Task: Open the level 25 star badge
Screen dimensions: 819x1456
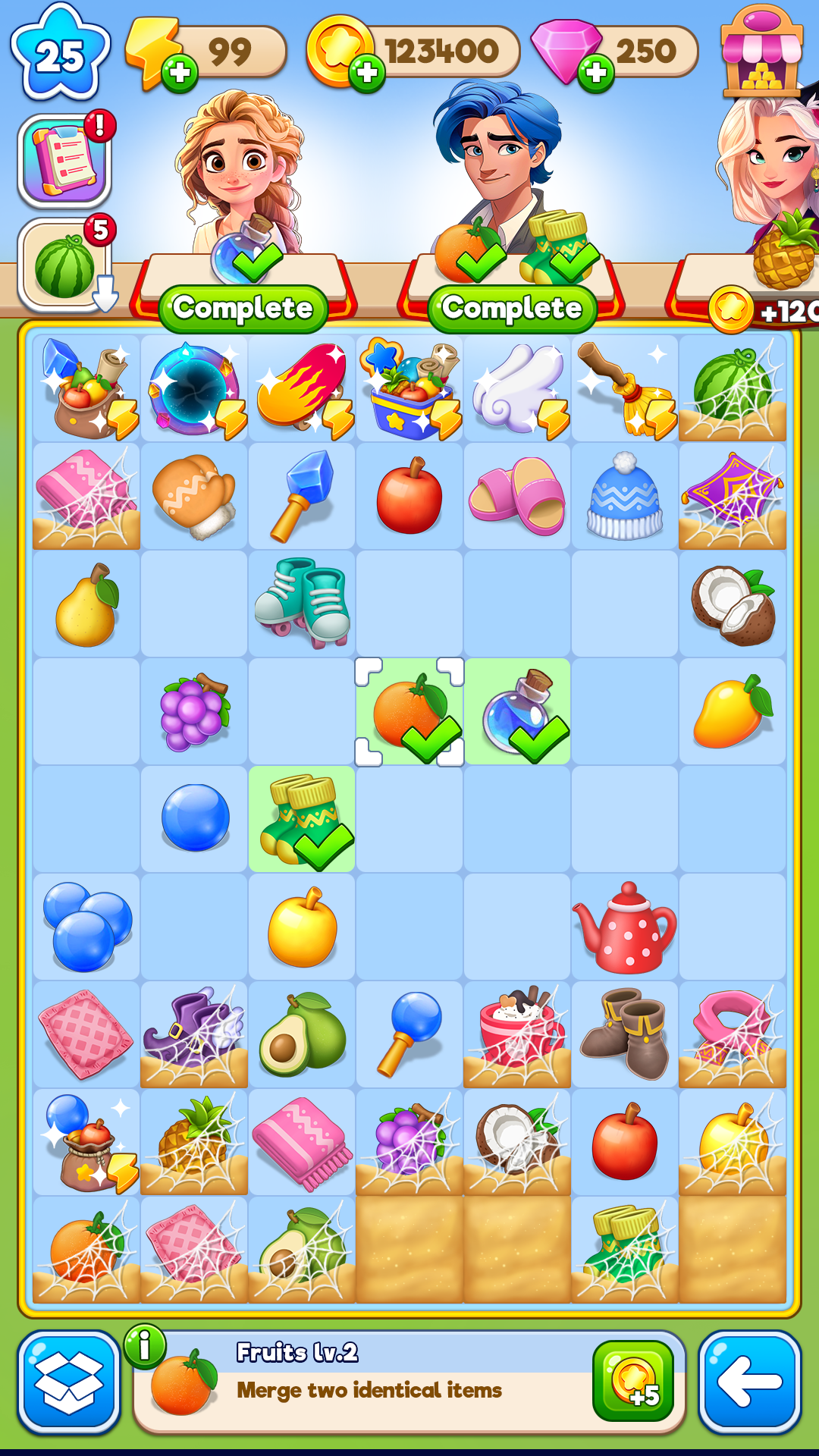Action: [x=60, y=55]
